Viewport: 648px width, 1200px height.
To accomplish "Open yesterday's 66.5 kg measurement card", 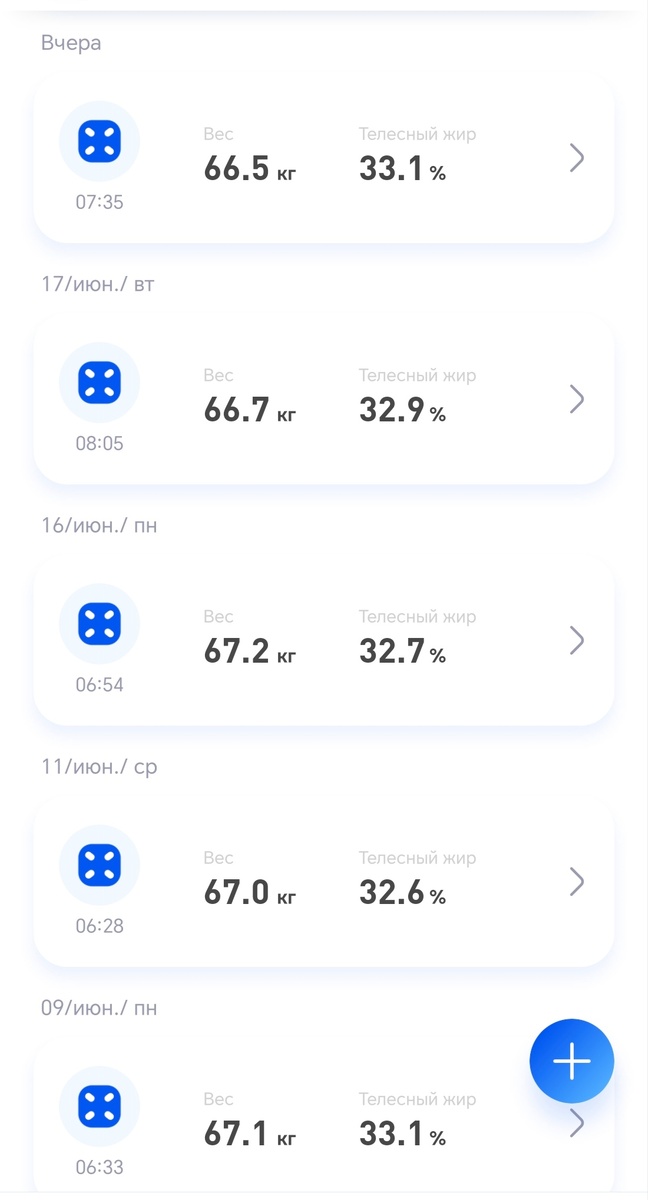I will point(323,158).
